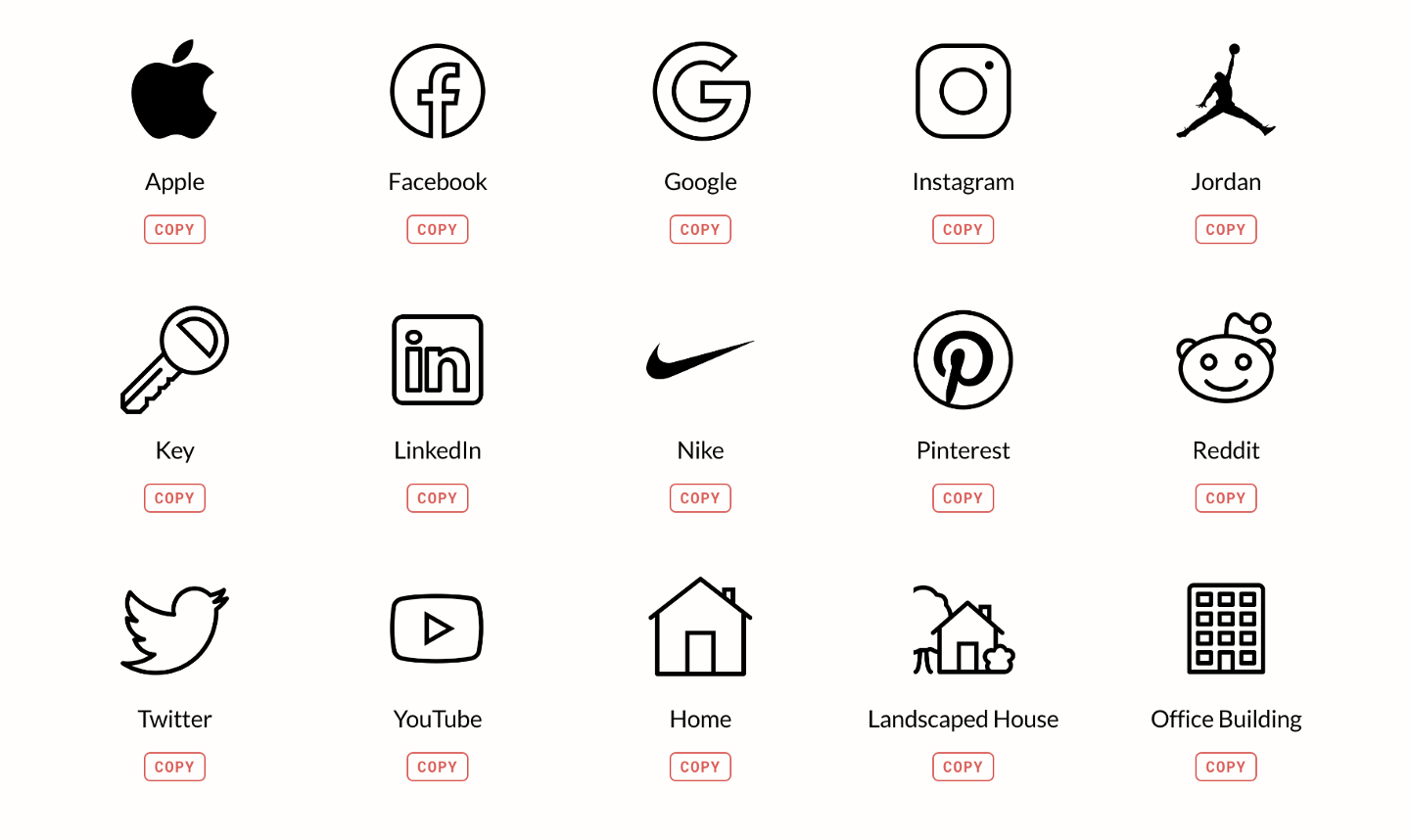Viewport: 1410px width, 840px height.
Task: Copy the Pinterest icon
Action: pos(963,498)
